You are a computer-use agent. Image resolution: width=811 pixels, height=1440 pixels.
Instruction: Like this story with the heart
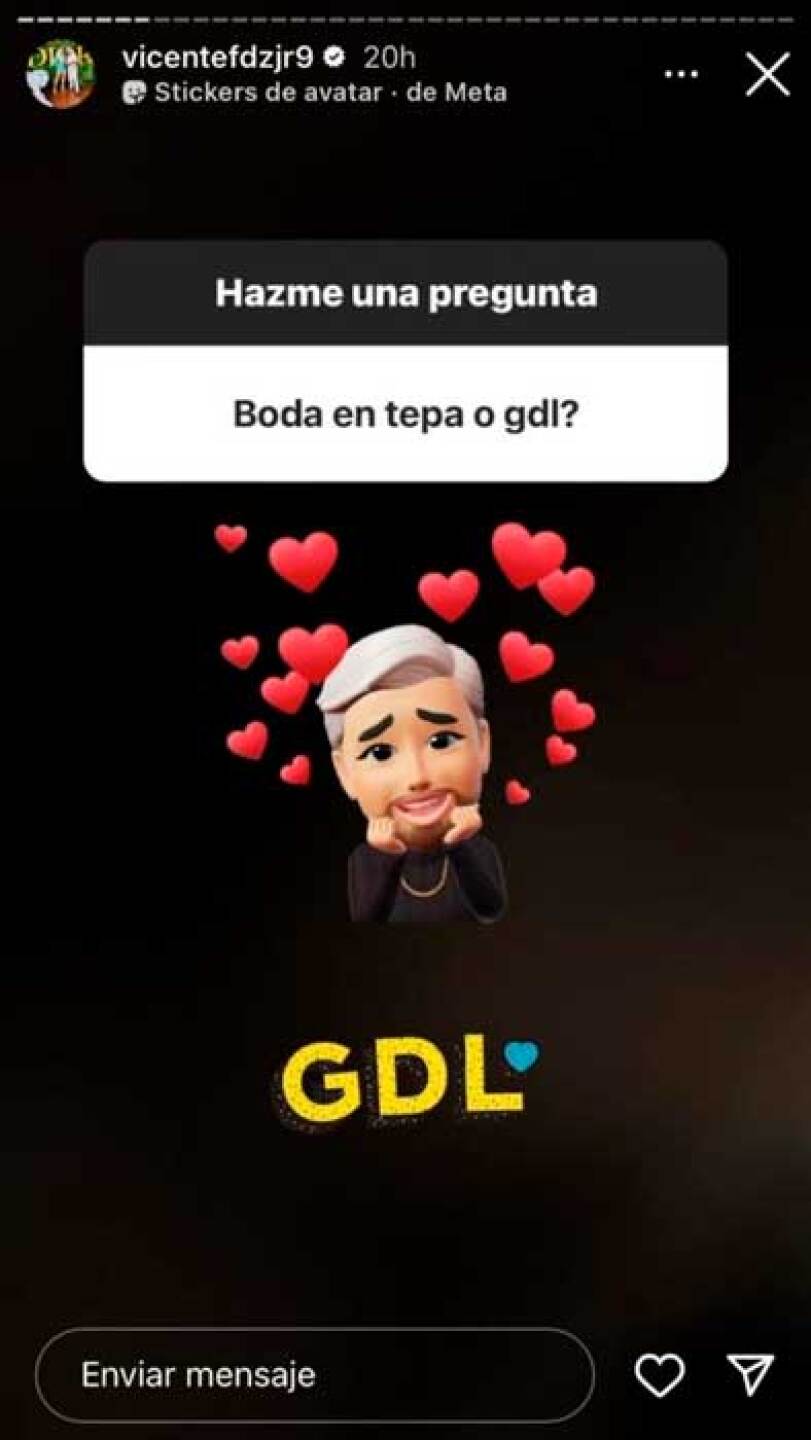[660, 1375]
